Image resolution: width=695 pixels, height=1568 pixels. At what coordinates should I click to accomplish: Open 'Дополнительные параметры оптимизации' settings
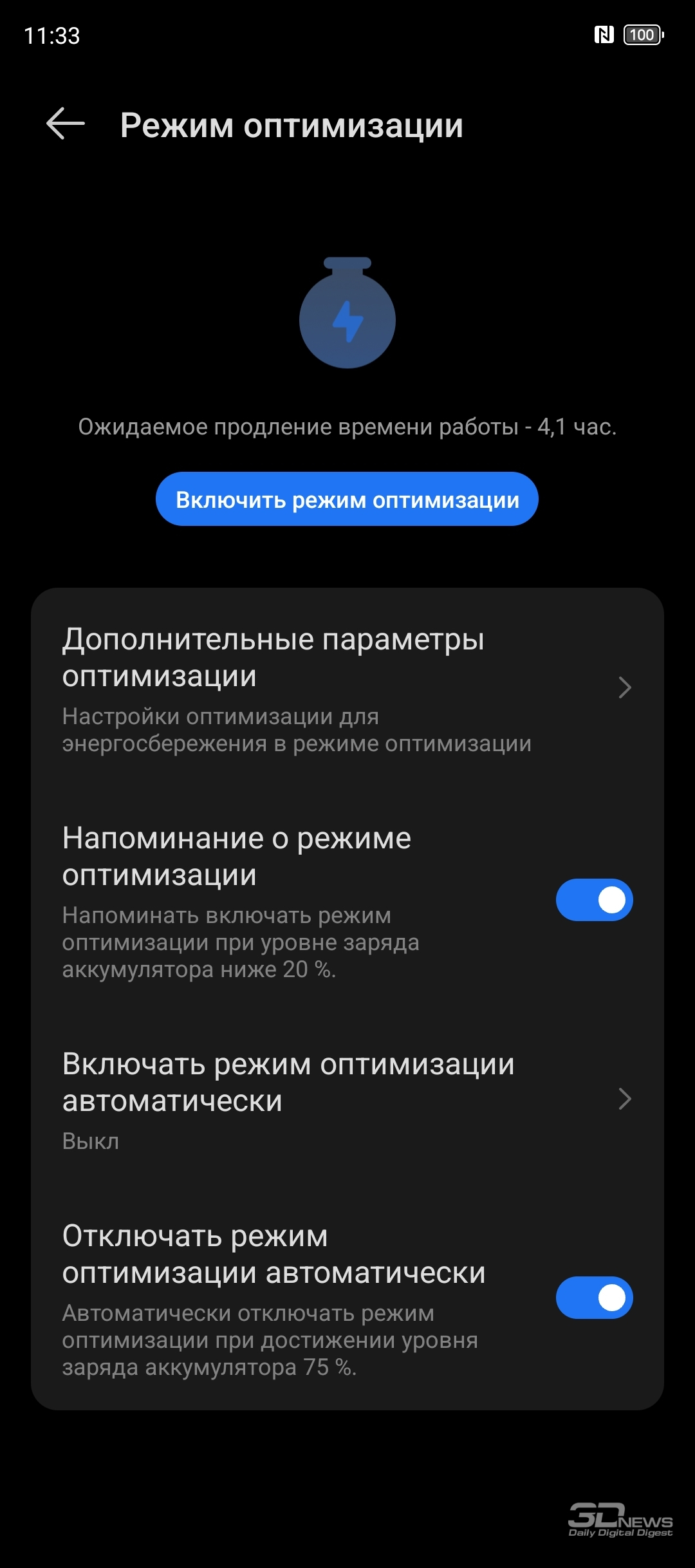(x=347, y=688)
